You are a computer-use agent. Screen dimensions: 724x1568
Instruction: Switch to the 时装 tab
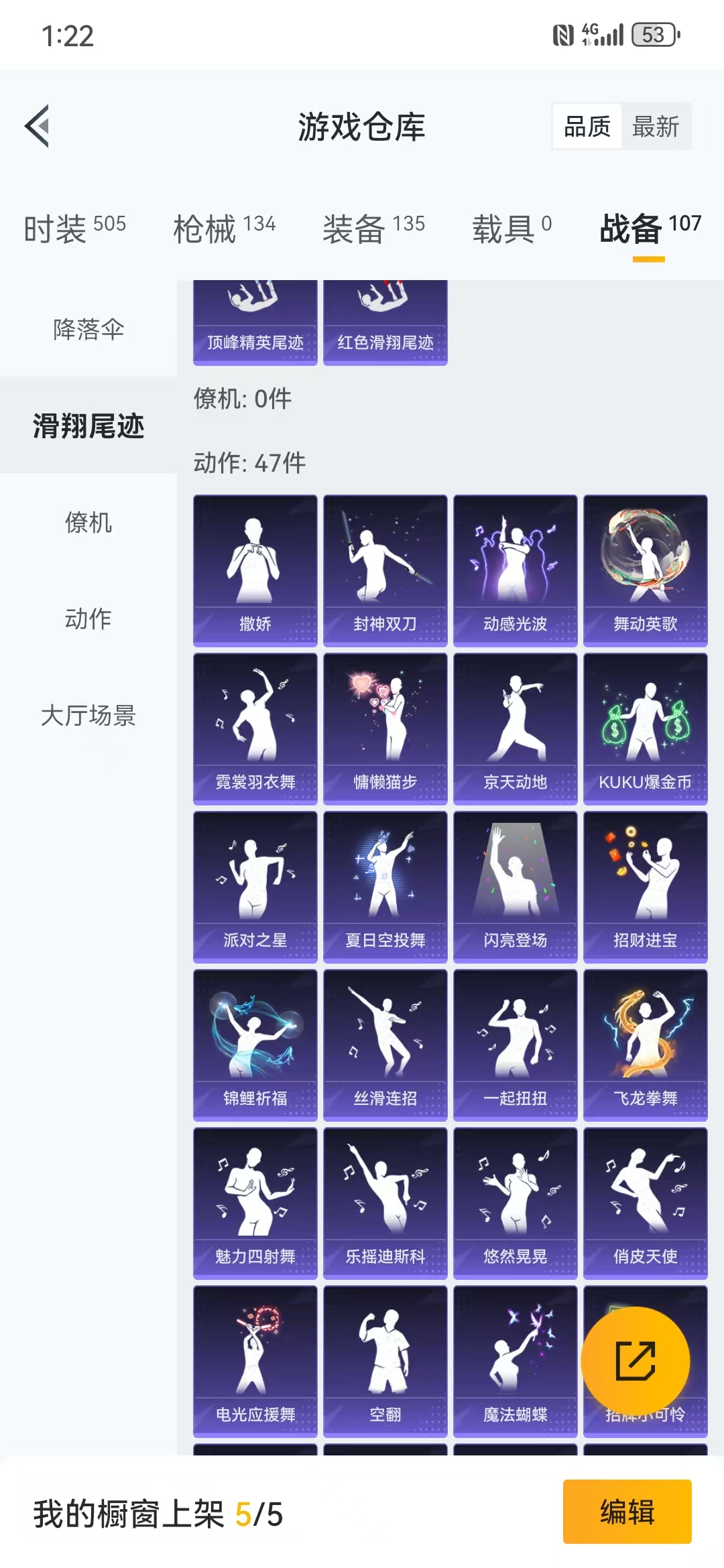click(74, 228)
